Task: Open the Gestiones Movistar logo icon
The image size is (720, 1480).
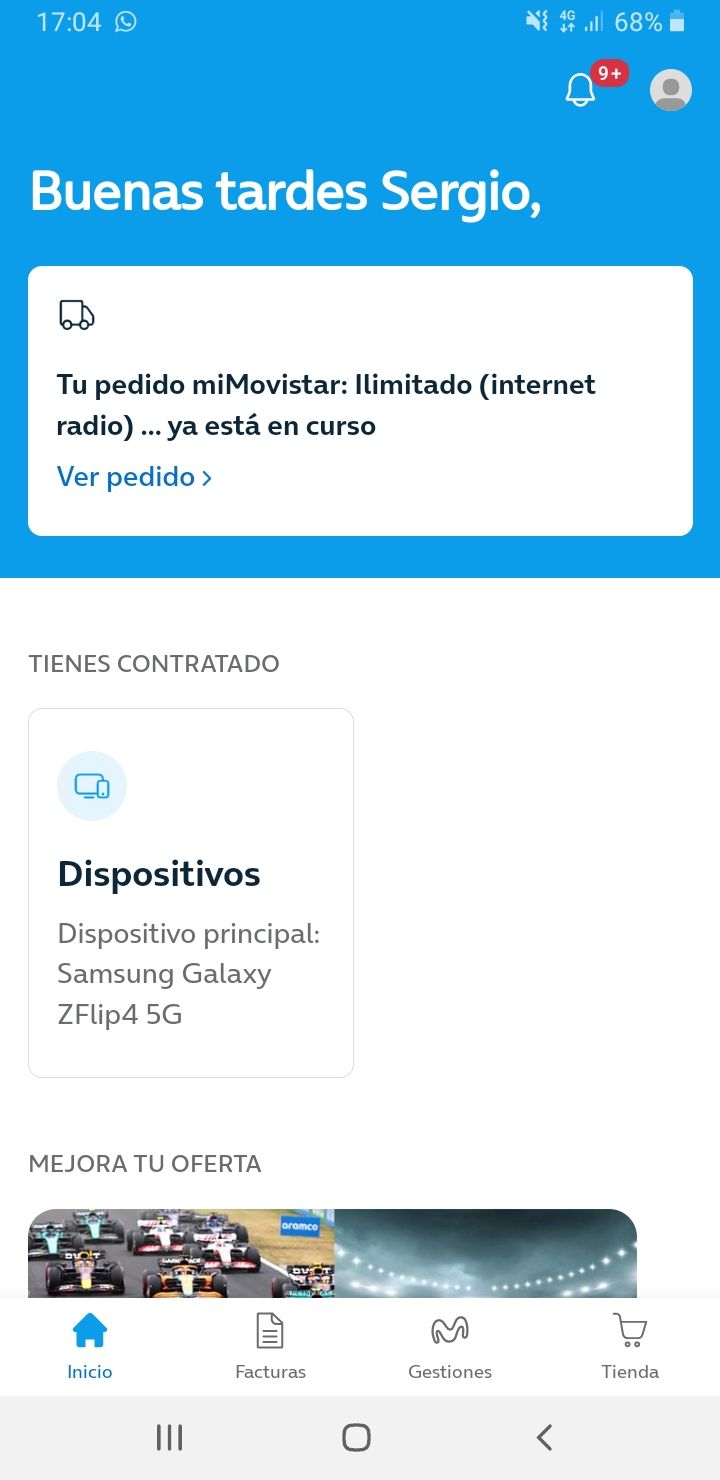Action: (449, 1330)
